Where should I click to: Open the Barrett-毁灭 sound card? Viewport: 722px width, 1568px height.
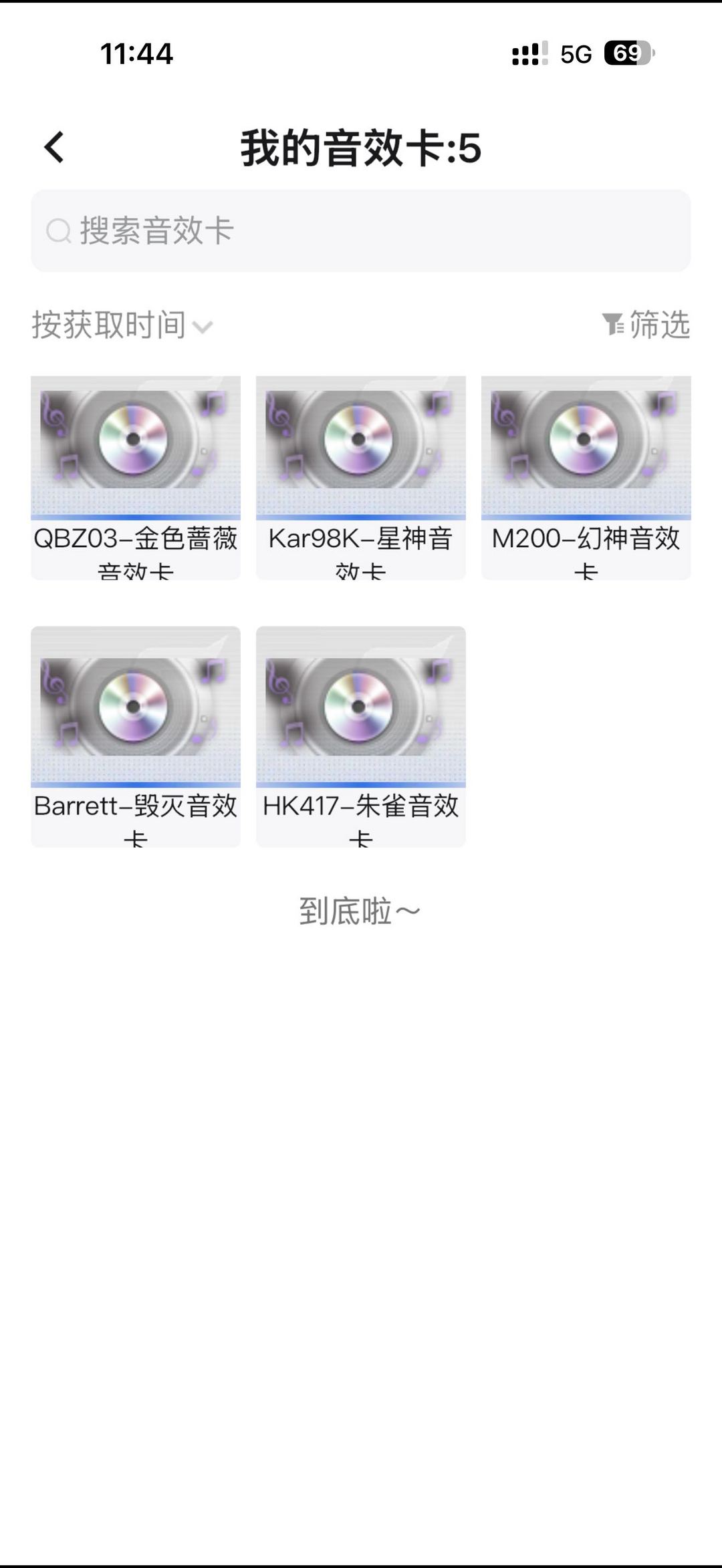point(136,736)
